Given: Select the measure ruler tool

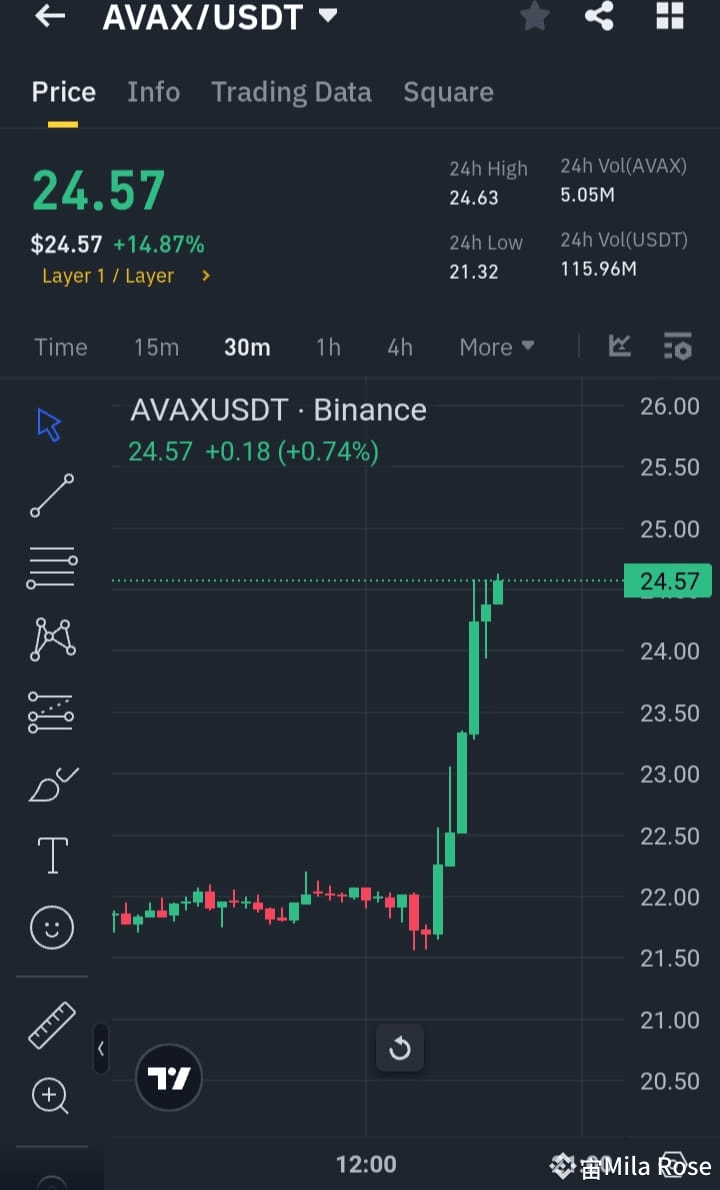Looking at the screenshot, I should 51,1025.
